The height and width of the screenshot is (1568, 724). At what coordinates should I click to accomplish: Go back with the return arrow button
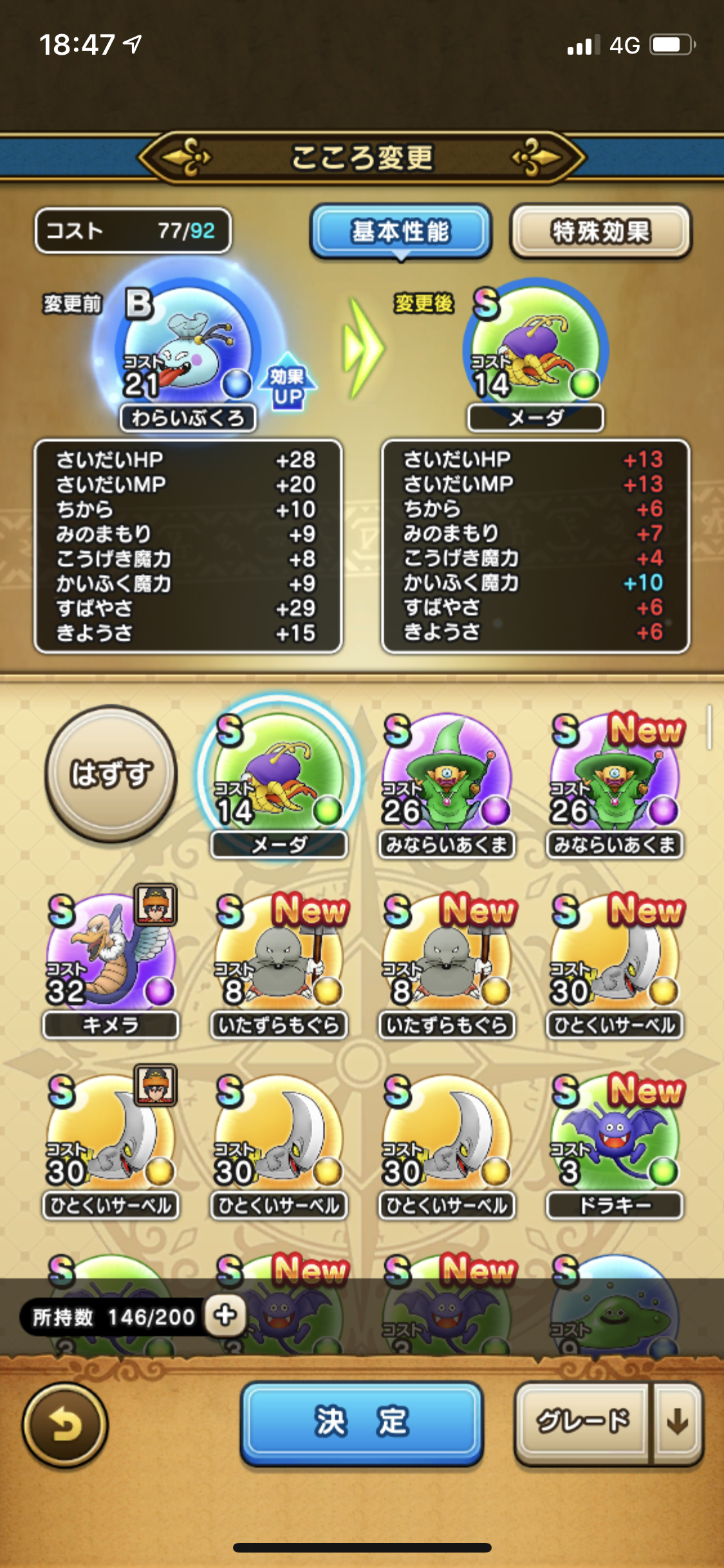click(x=65, y=1424)
